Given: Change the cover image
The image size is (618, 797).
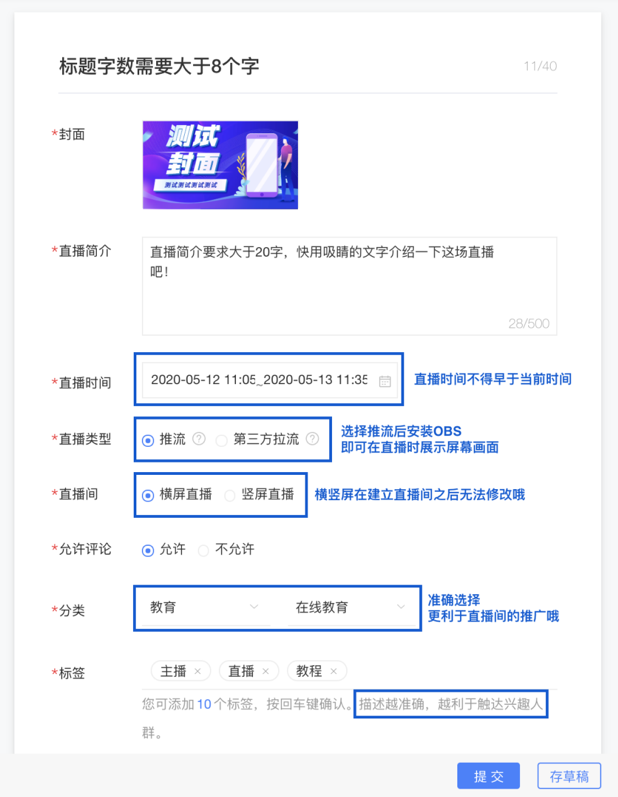Looking at the screenshot, I should click(220, 165).
